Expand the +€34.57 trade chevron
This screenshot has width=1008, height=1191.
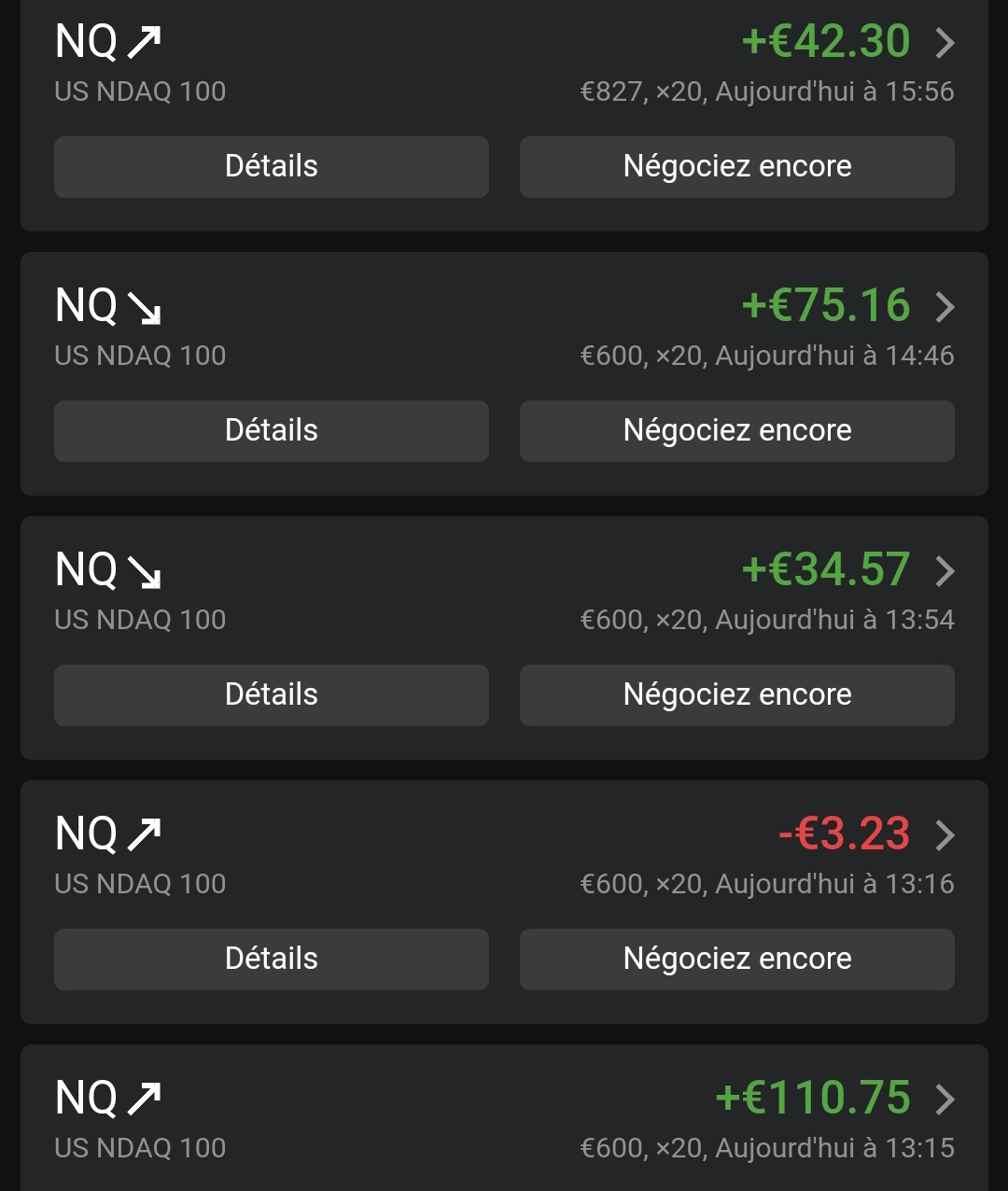point(945,570)
